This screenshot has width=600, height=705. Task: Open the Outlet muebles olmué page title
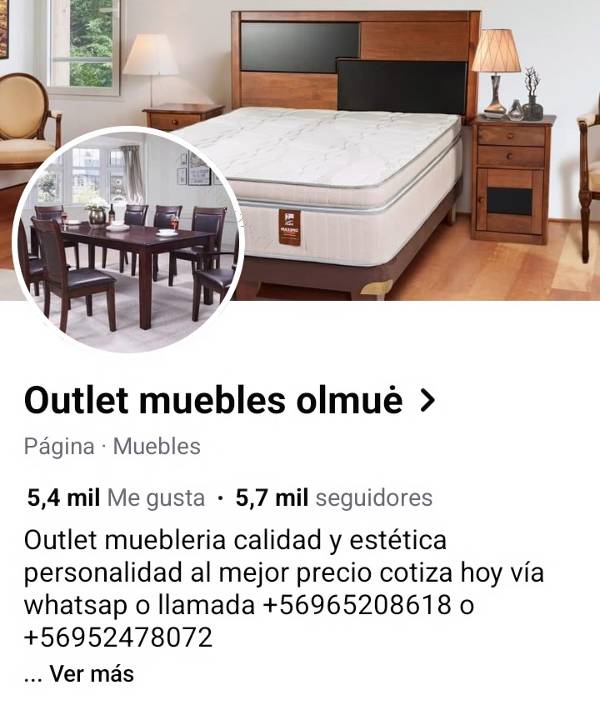(213, 401)
